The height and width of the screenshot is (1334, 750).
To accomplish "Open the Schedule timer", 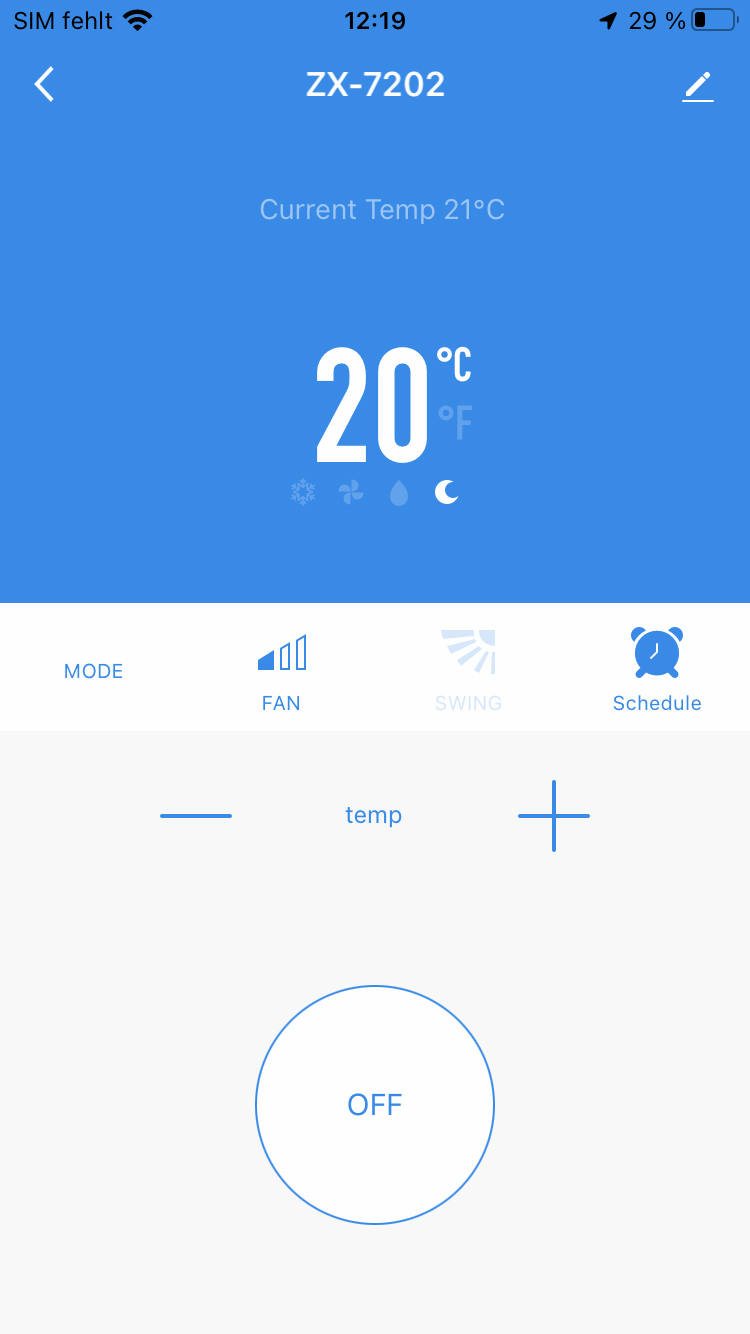I will point(656,670).
